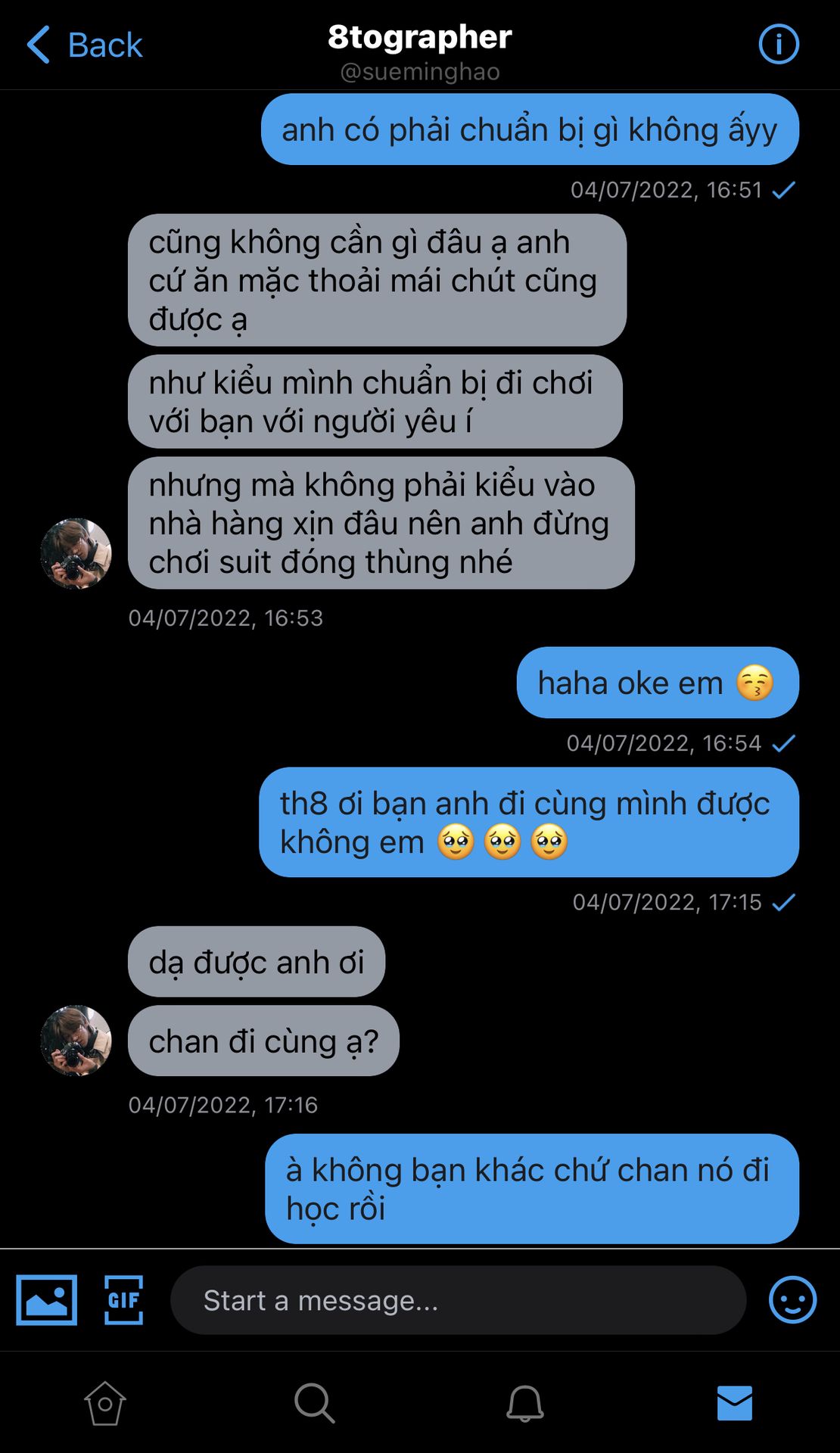
Task: Go back to the messages list
Action: pyautogui.click(x=85, y=45)
